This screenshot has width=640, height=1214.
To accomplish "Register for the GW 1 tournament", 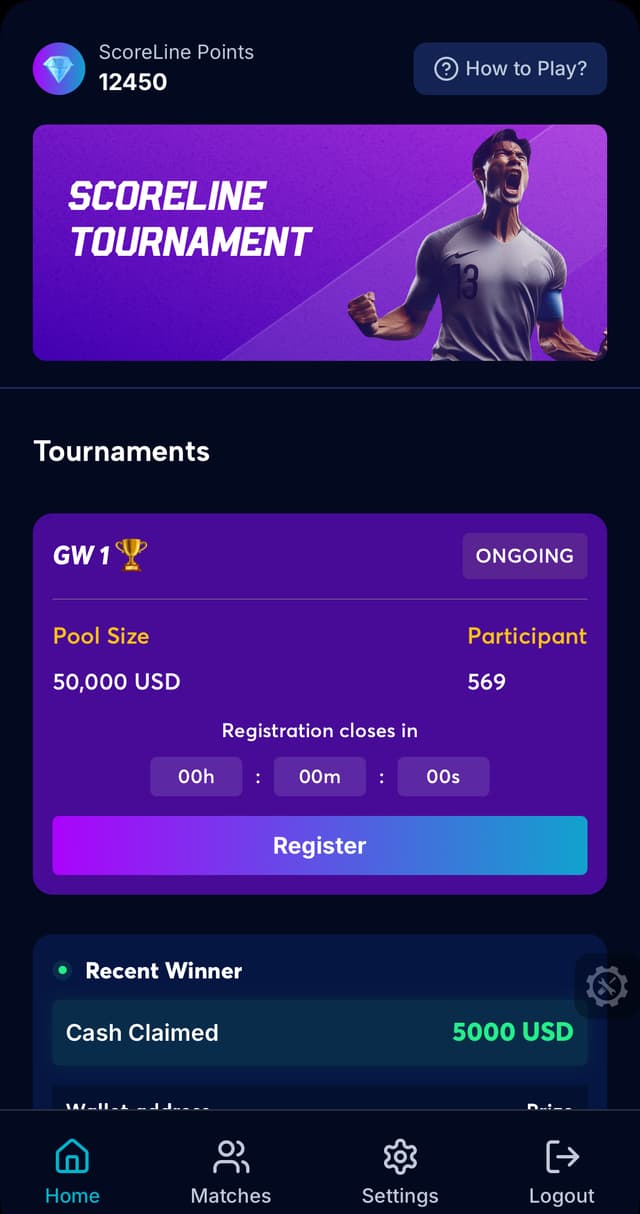I will (320, 845).
